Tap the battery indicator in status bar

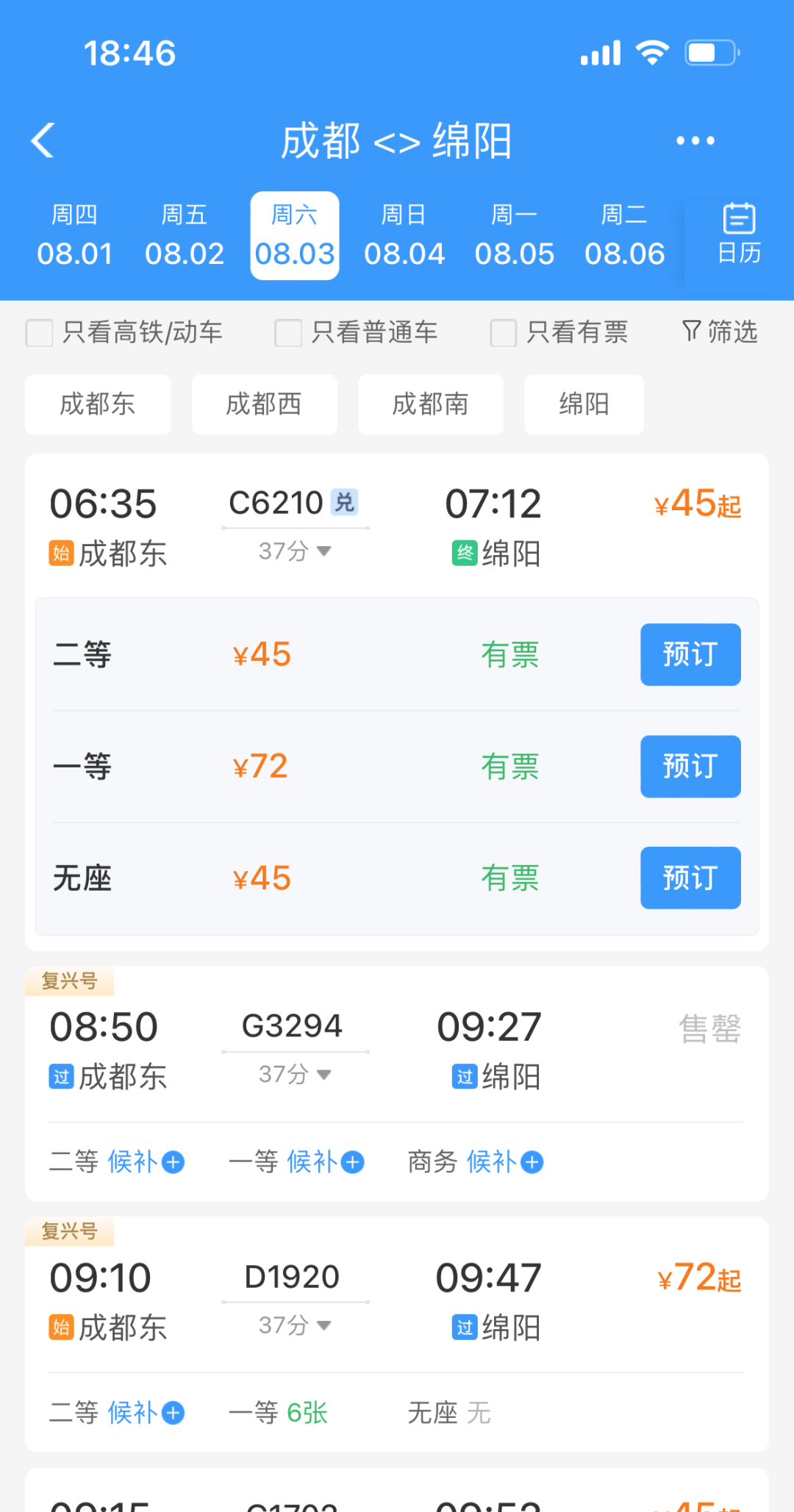[x=708, y=51]
